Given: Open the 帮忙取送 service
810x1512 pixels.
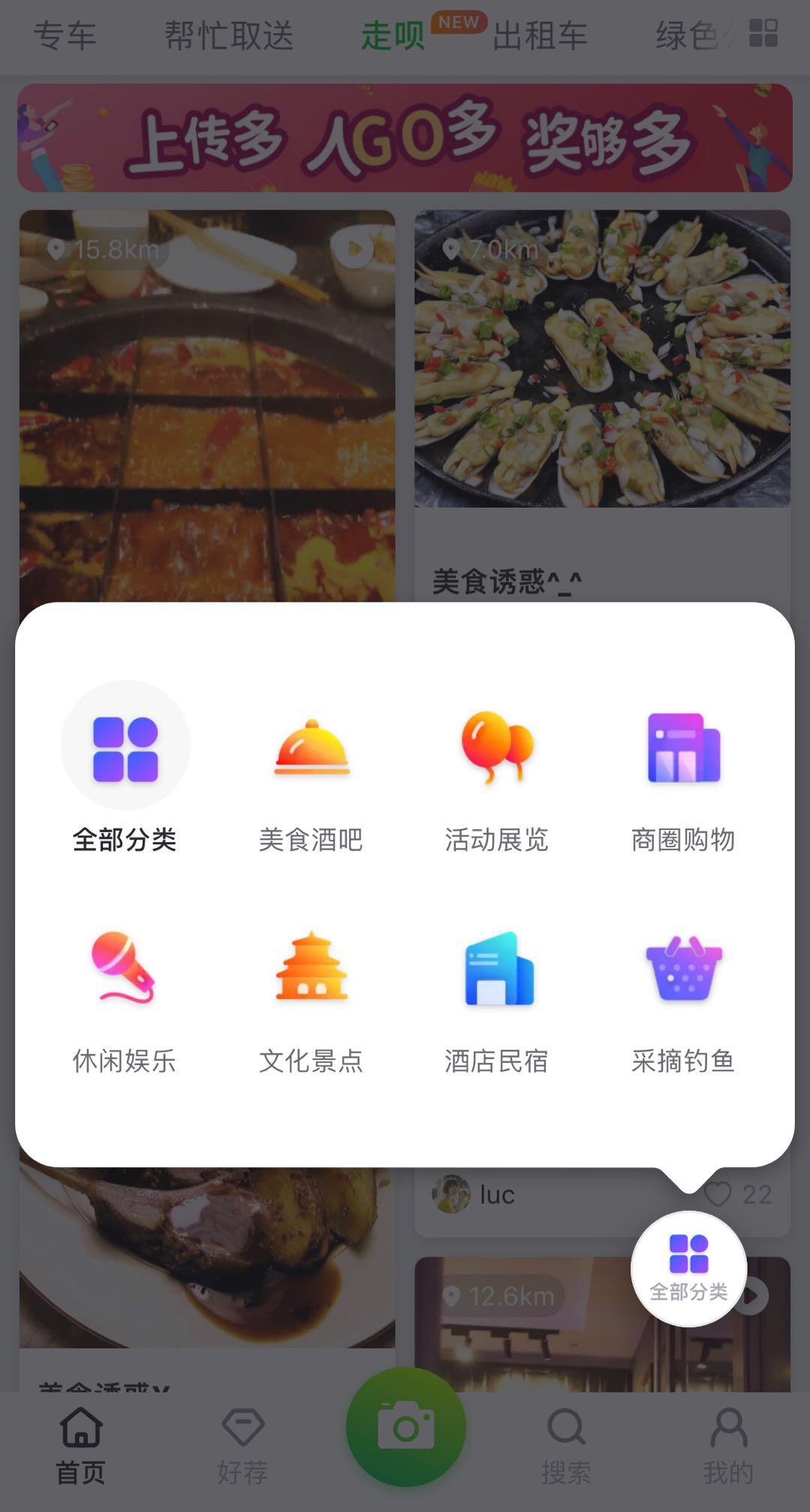Looking at the screenshot, I should pyautogui.click(x=229, y=35).
